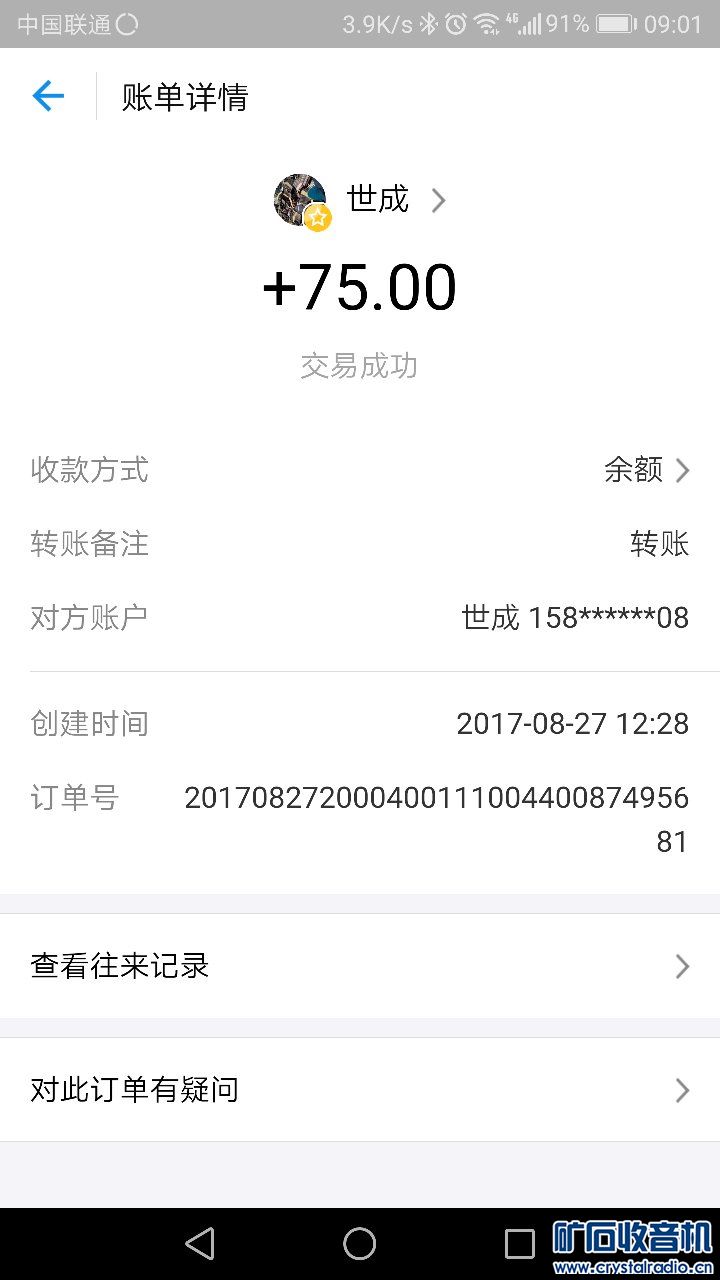Viewport: 720px width, 1280px height.
Task: Tap the system home button
Action: [x=360, y=1244]
